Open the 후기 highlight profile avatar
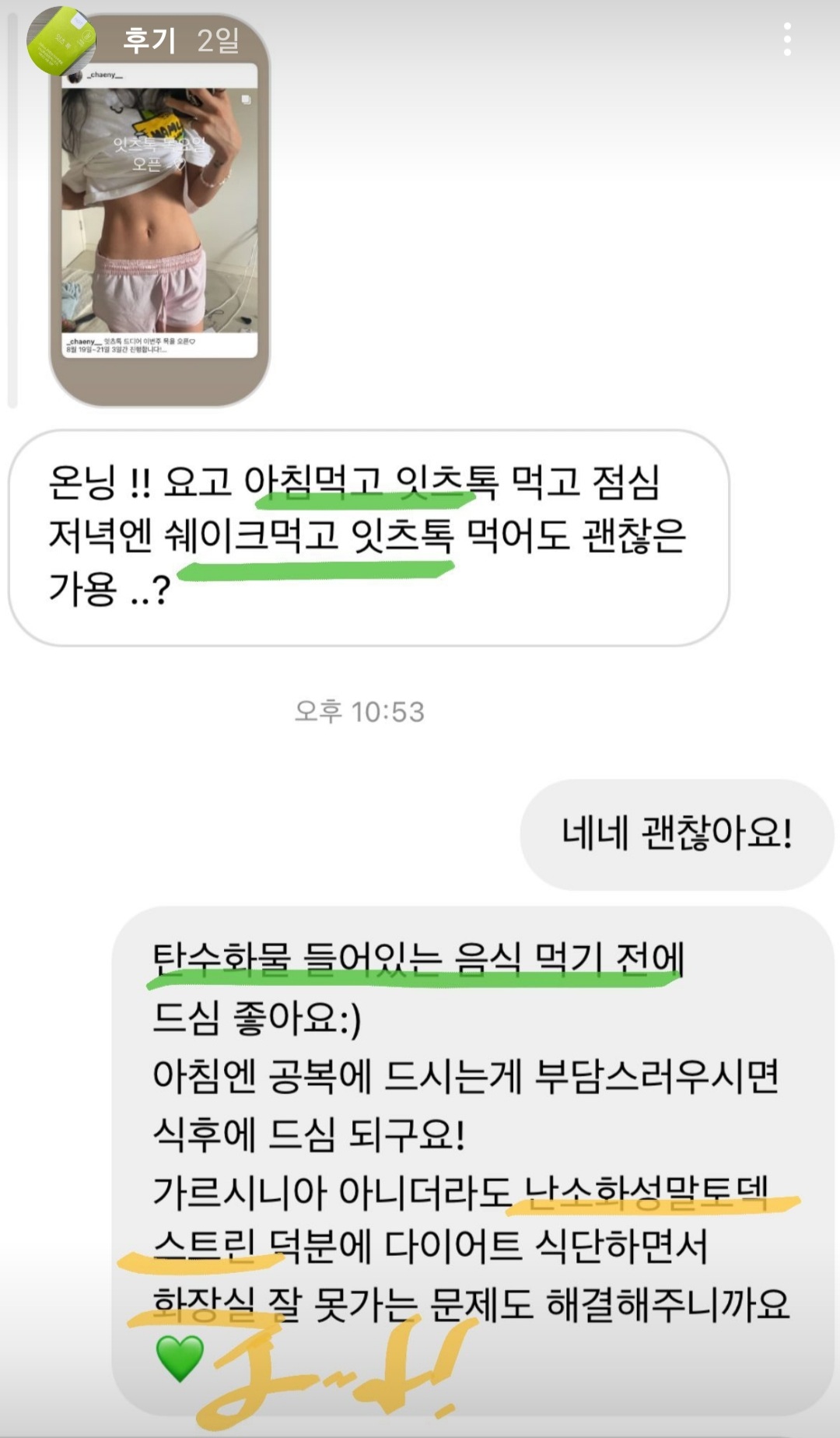The height and width of the screenshot is (1438, 840). click(60, 41)
